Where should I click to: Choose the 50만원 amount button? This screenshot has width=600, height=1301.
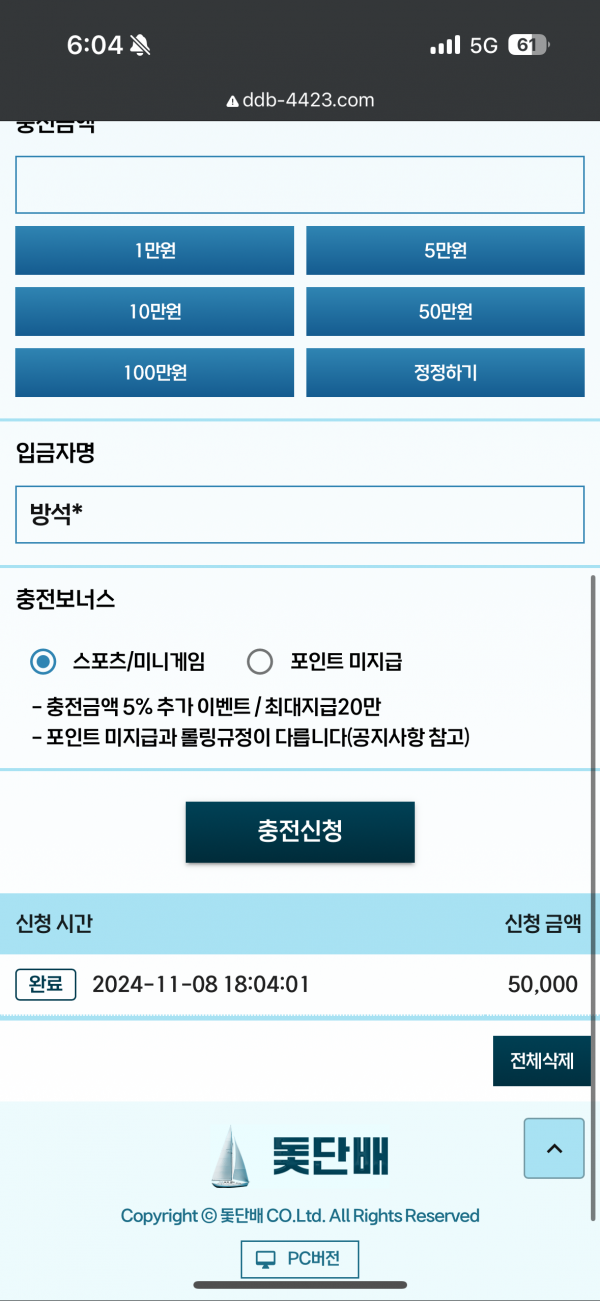click(445, 312)
